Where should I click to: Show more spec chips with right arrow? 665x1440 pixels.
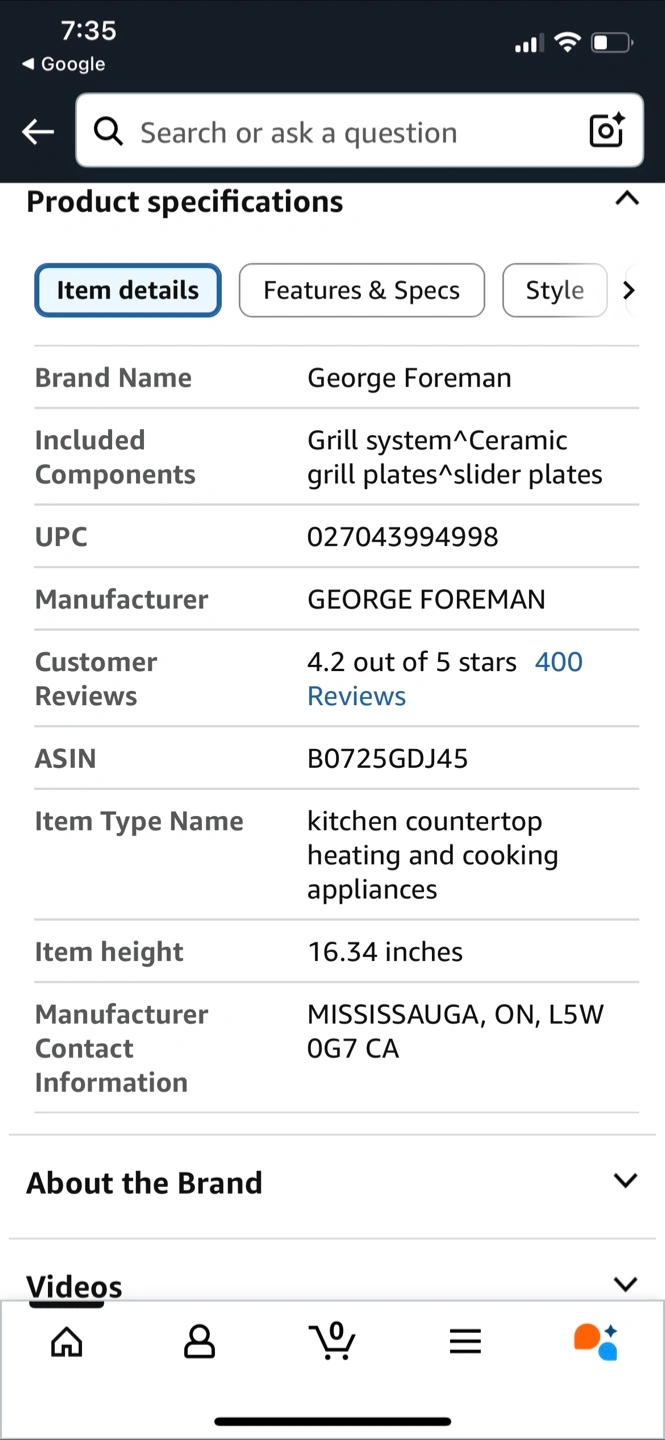pyautogui.click(x=629, y=291)
